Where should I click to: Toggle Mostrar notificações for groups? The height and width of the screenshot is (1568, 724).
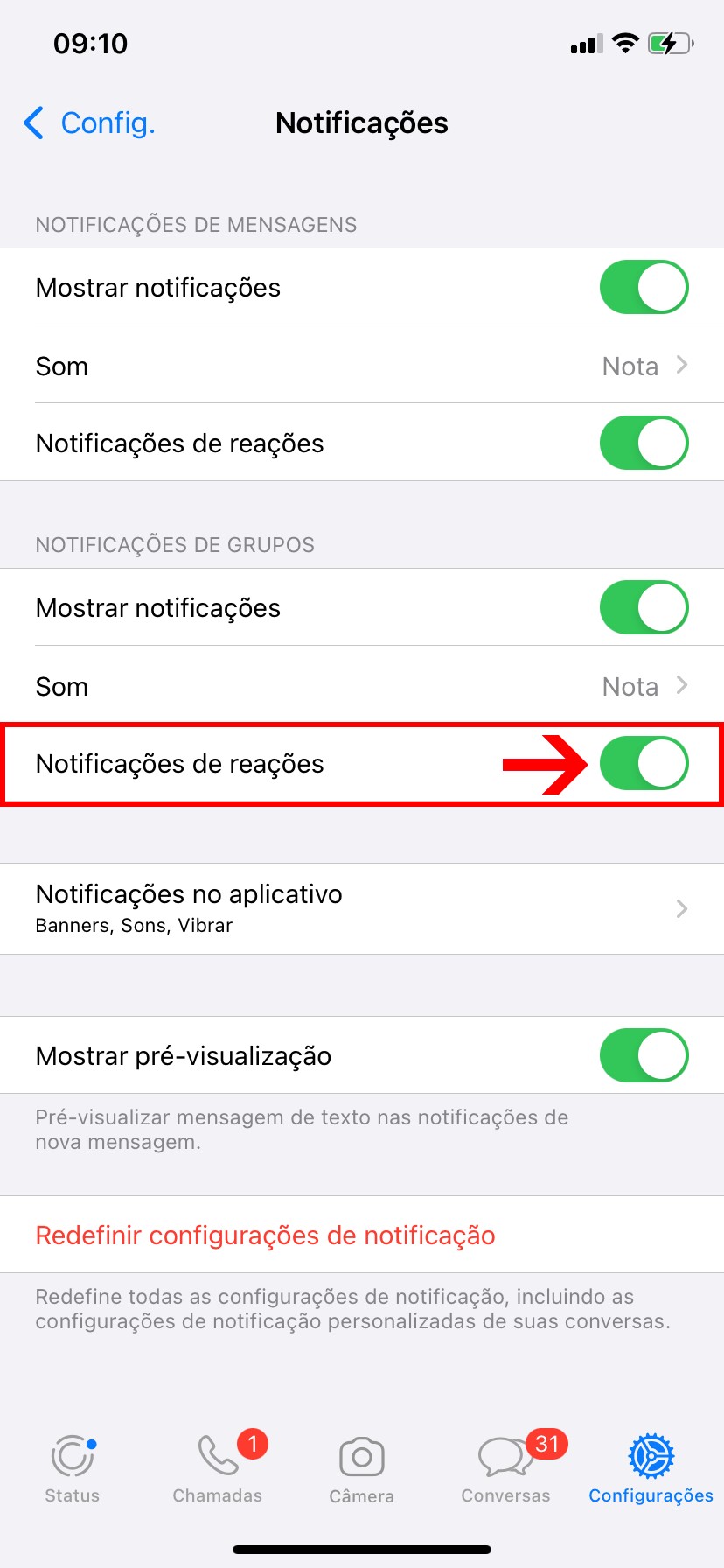coord(644,607)
